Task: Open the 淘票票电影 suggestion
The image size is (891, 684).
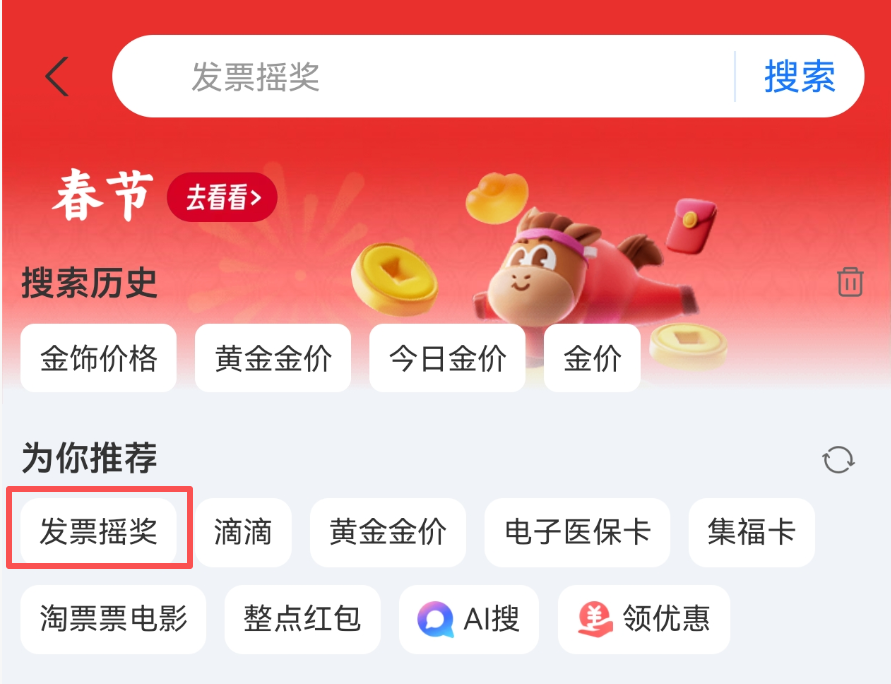Action: 113,619
